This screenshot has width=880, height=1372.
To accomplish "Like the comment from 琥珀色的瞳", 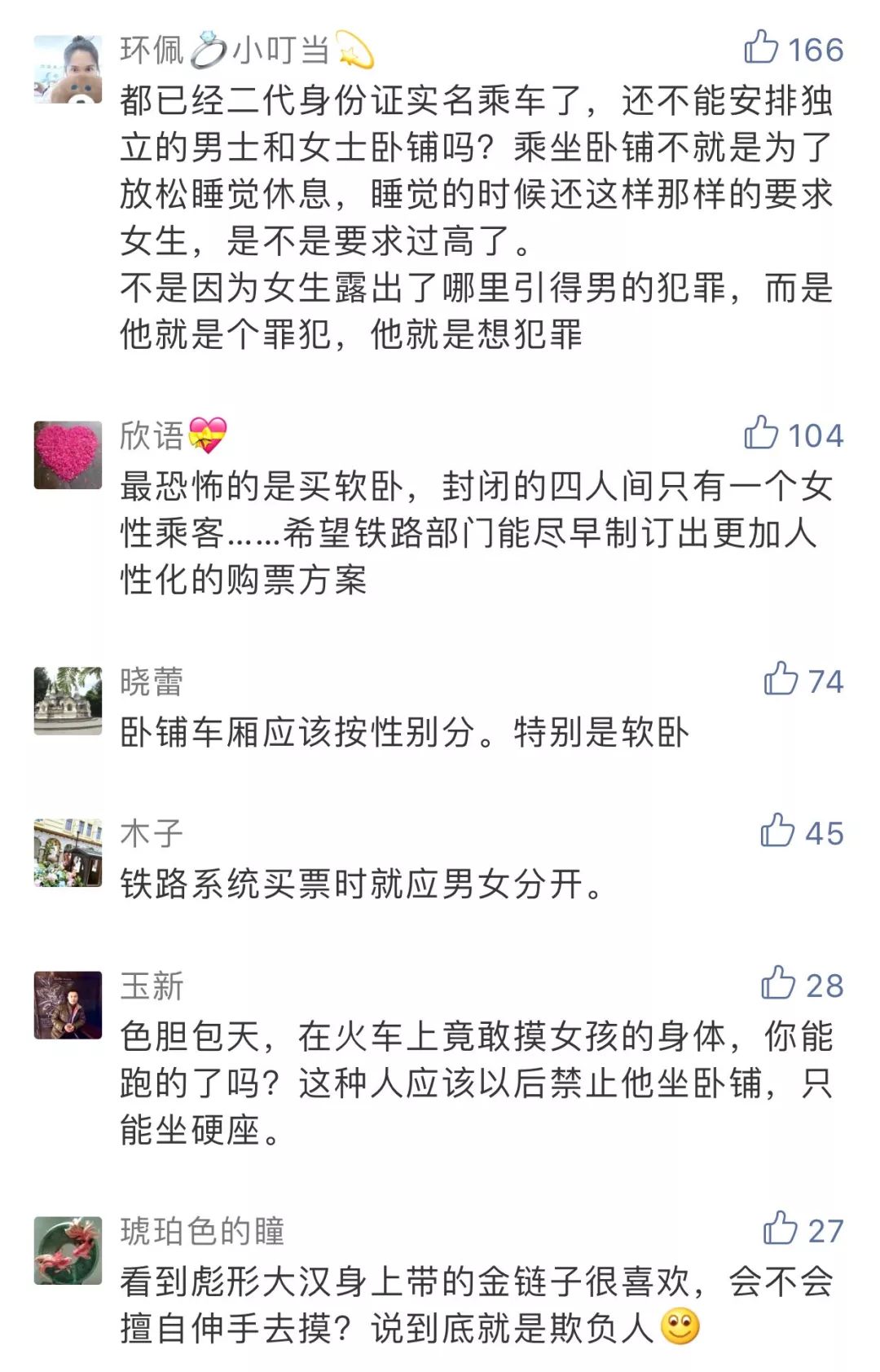I will [x=780, y=1229].
